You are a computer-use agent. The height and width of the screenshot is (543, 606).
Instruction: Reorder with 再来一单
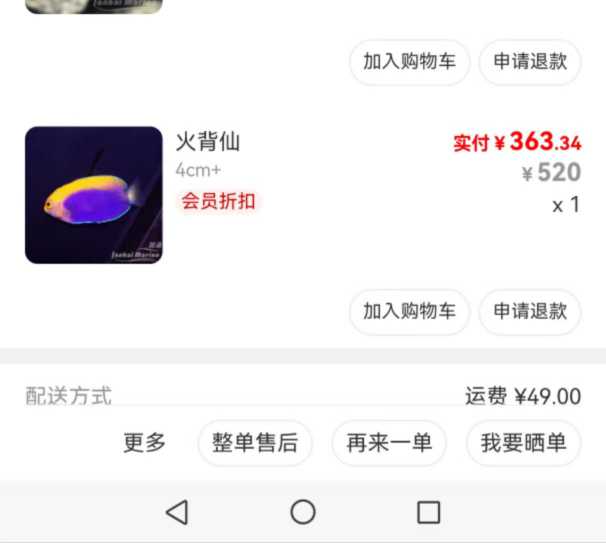tap(389, 443)
